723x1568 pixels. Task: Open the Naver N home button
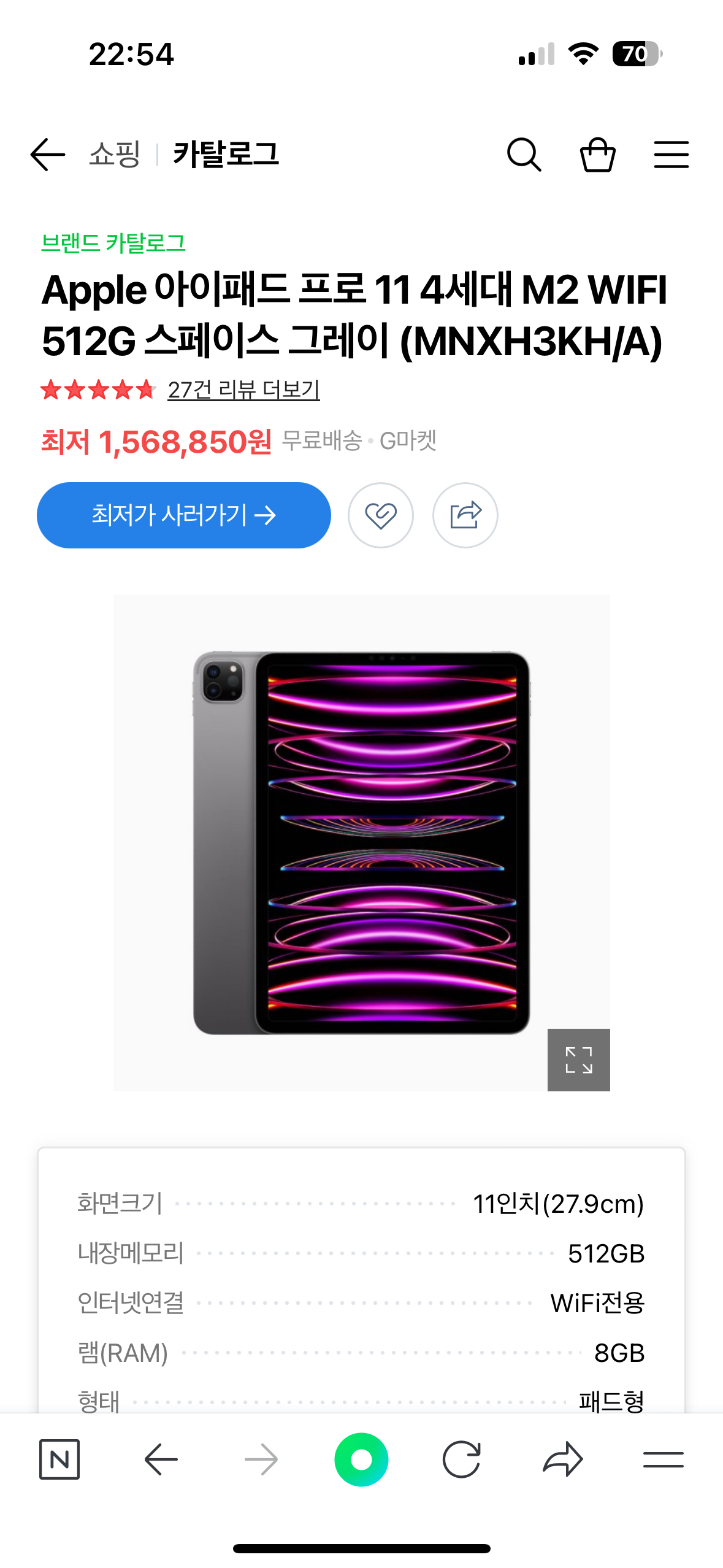coord(59,1459)
